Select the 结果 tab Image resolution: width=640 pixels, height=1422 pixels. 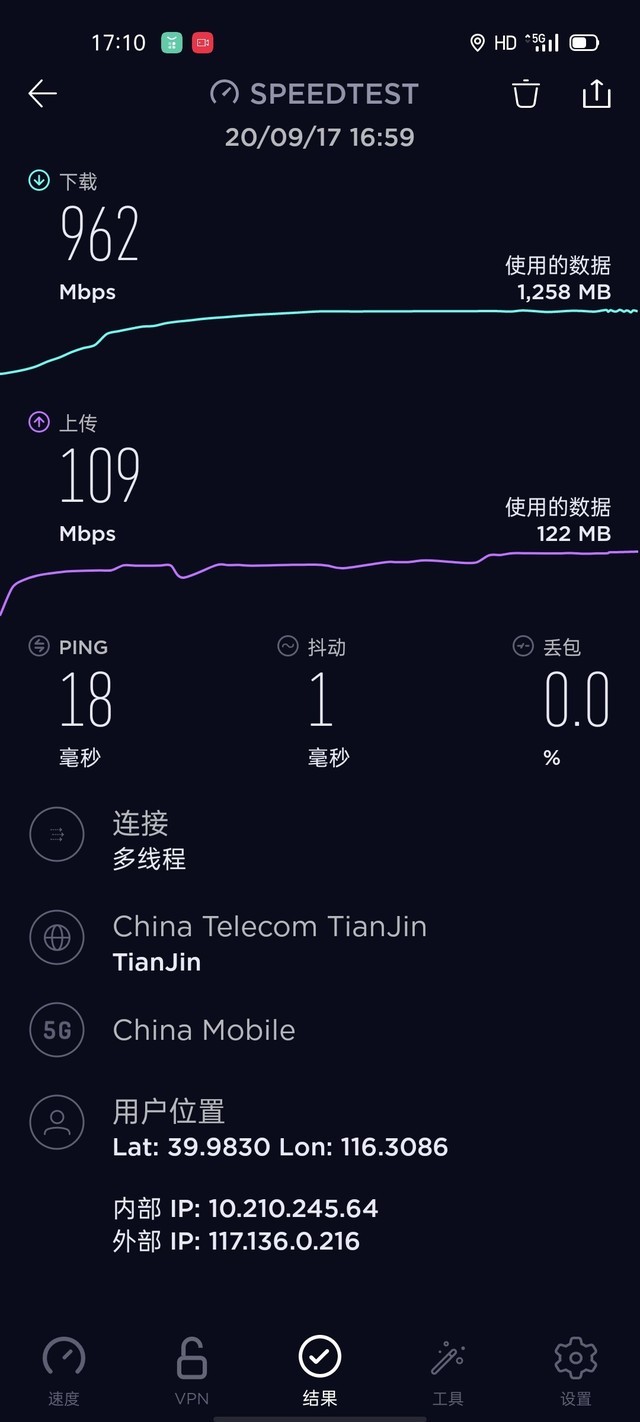[320, 1370]
